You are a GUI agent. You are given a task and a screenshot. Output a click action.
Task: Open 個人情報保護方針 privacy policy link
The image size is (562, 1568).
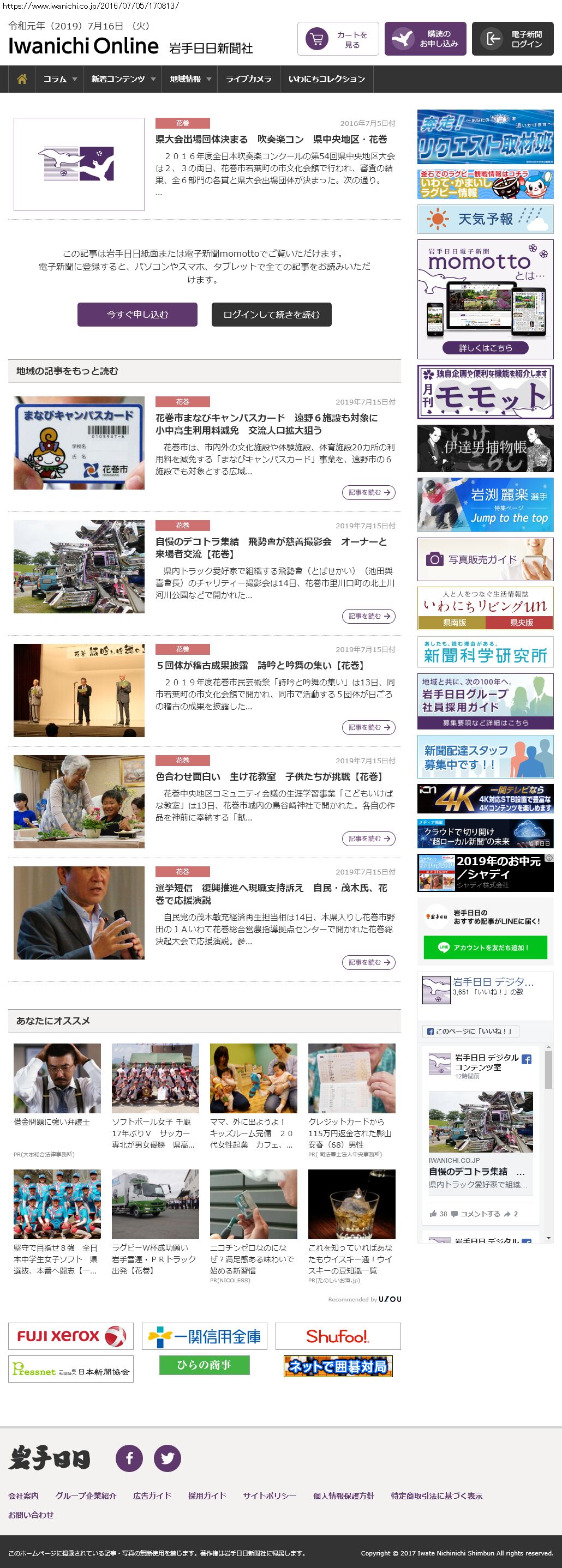(343, 1495)
